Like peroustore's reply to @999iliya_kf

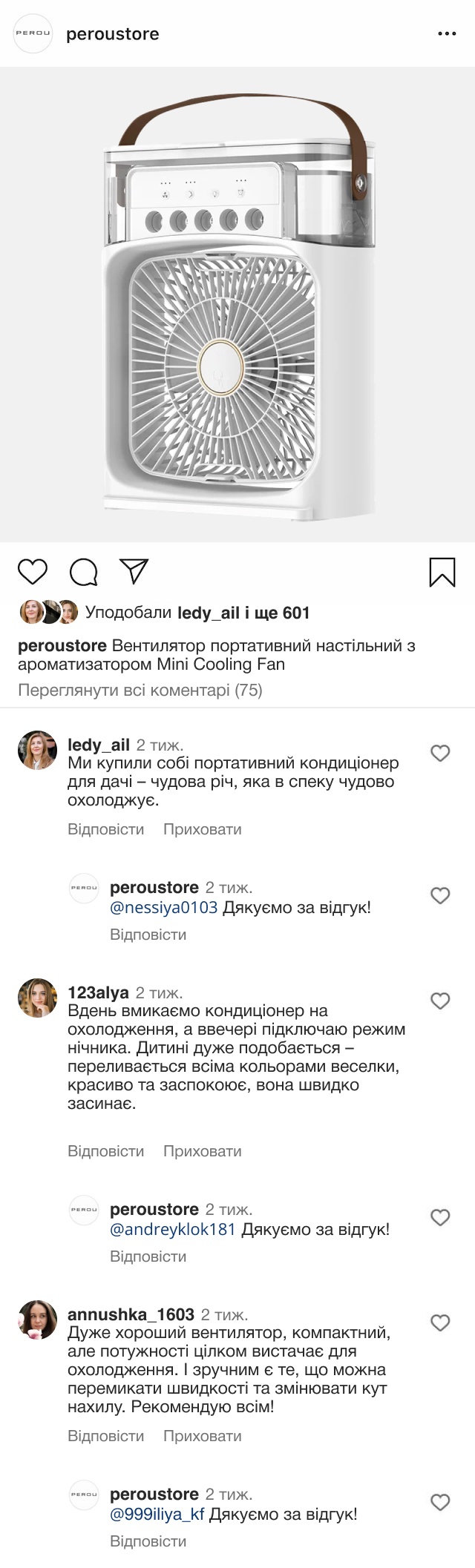(440, 1502)
